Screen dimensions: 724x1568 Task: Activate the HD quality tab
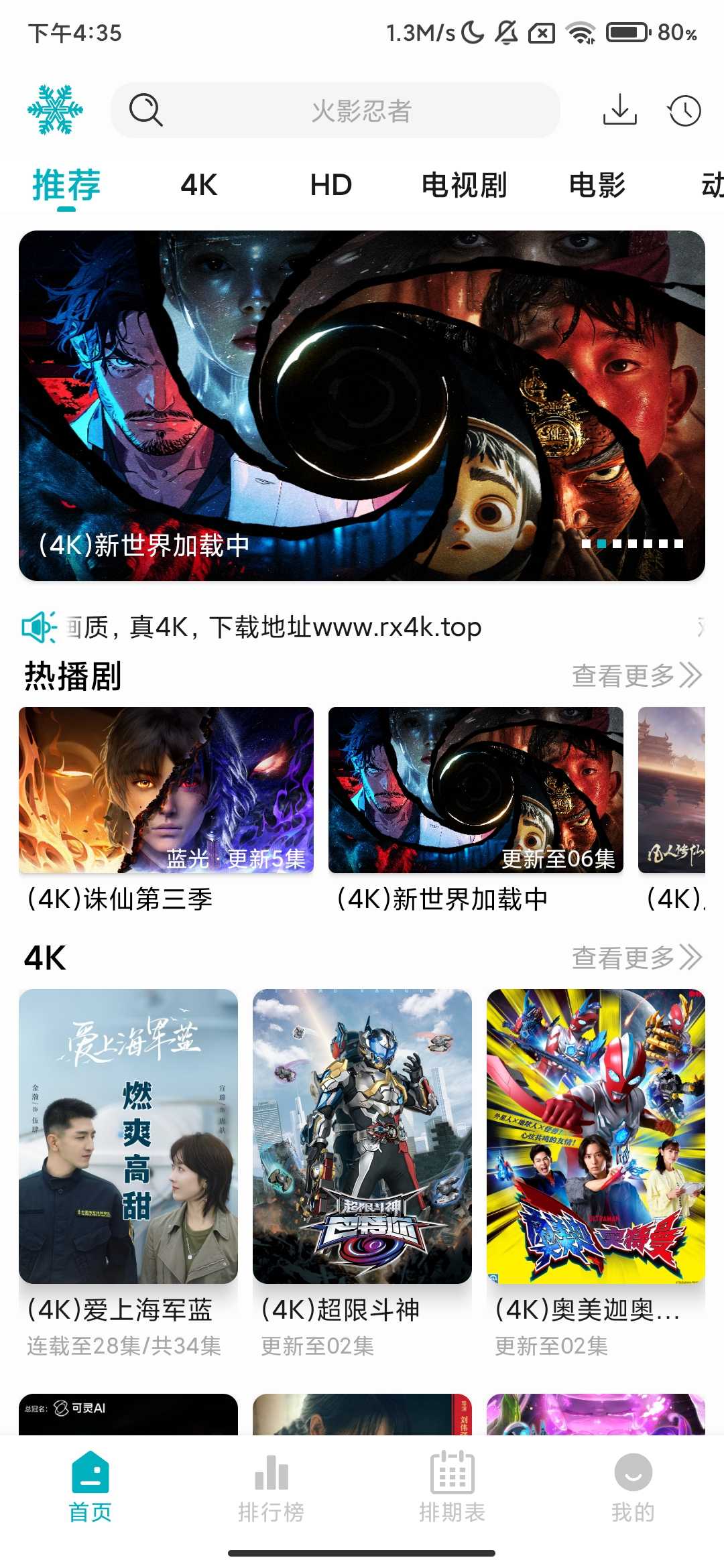(331, 184)
